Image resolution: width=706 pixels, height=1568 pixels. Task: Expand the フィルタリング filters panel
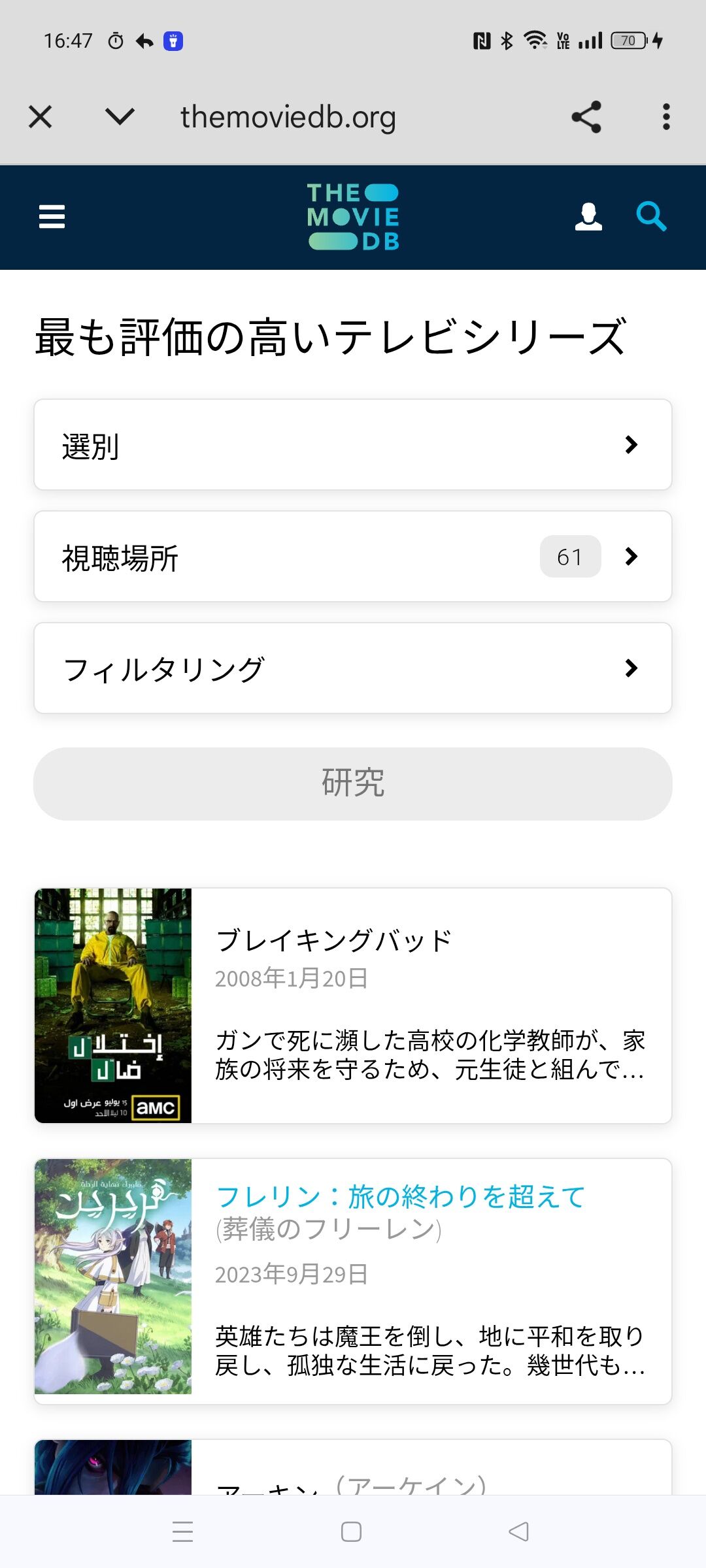click(353, 668)
